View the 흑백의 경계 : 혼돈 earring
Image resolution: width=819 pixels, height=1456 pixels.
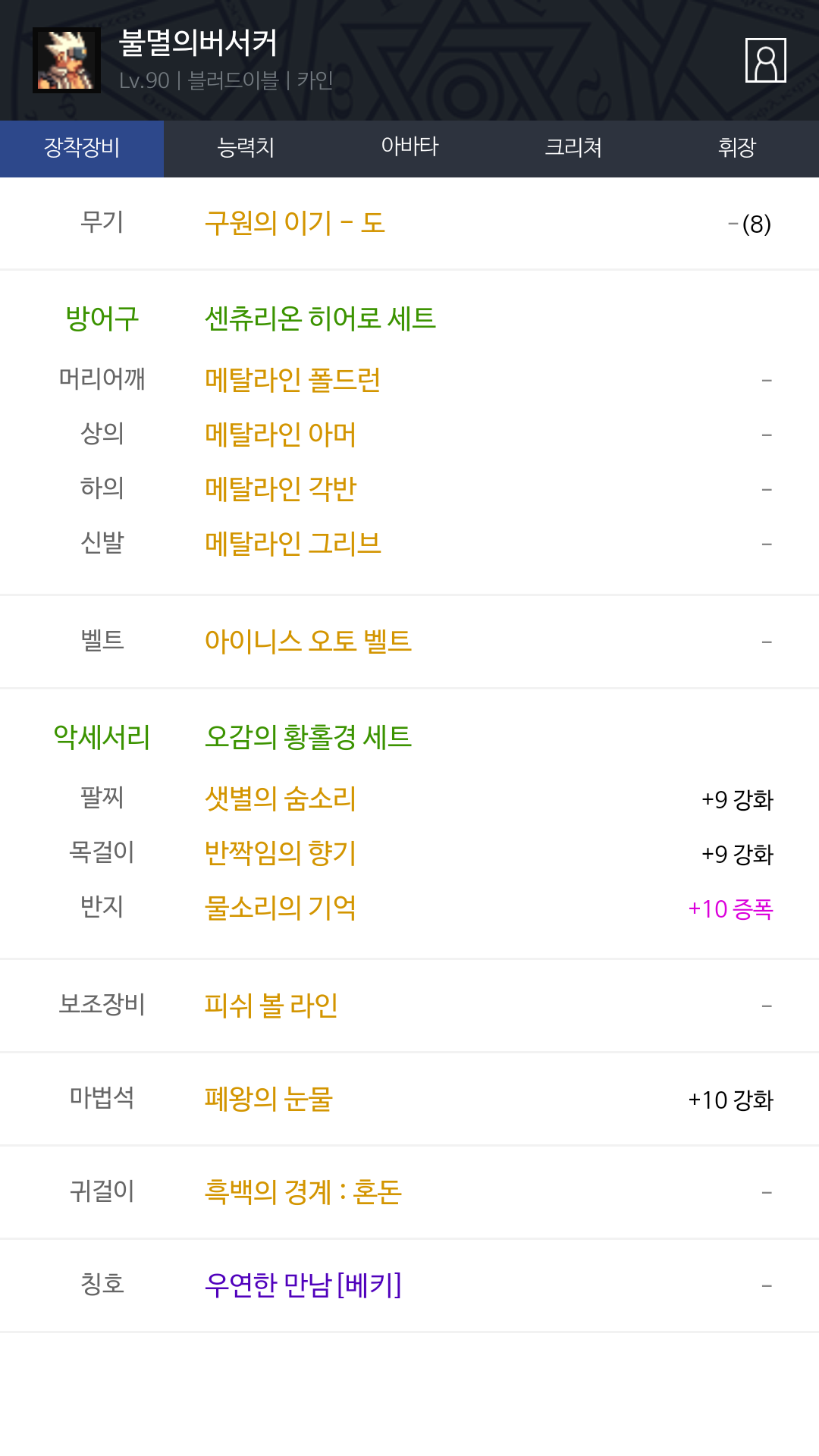pos(303,1192)
